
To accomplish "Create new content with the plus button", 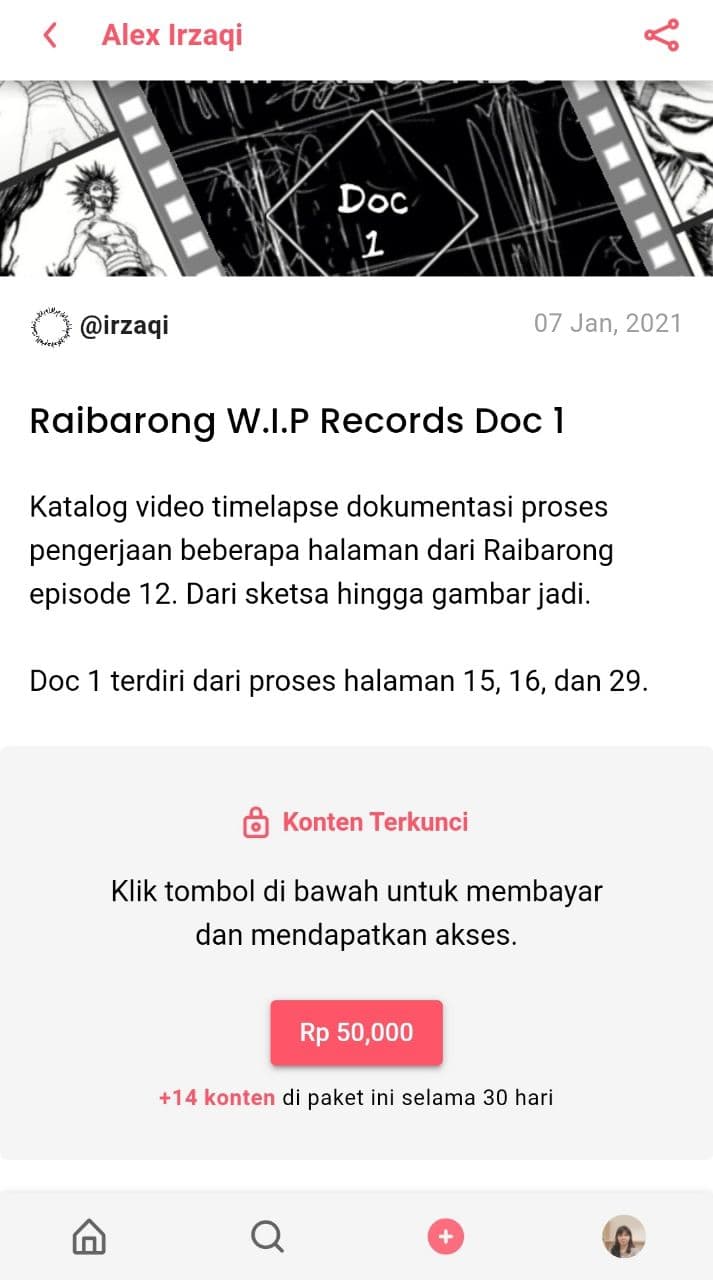I will click(x=445, y=1237).
